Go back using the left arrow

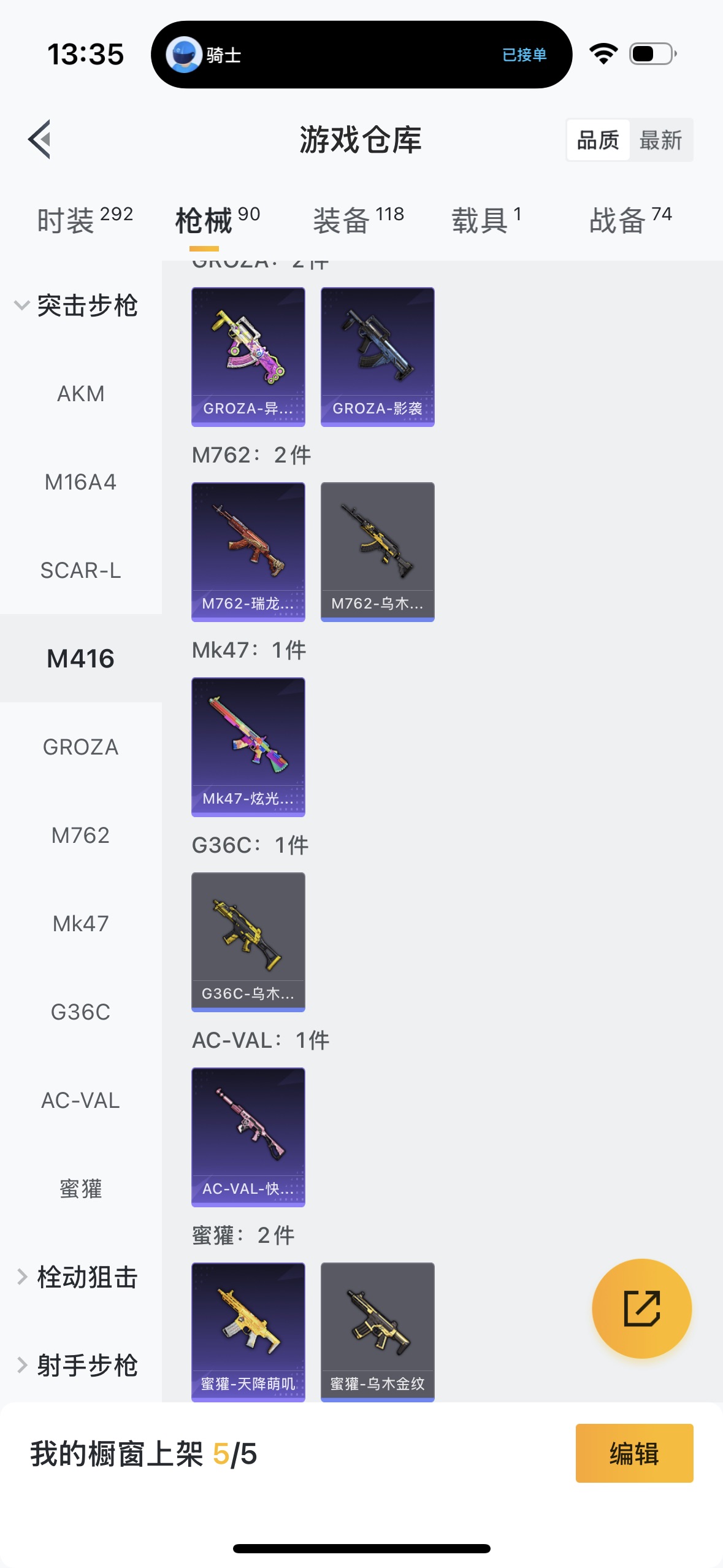click(x=39, y=139)
